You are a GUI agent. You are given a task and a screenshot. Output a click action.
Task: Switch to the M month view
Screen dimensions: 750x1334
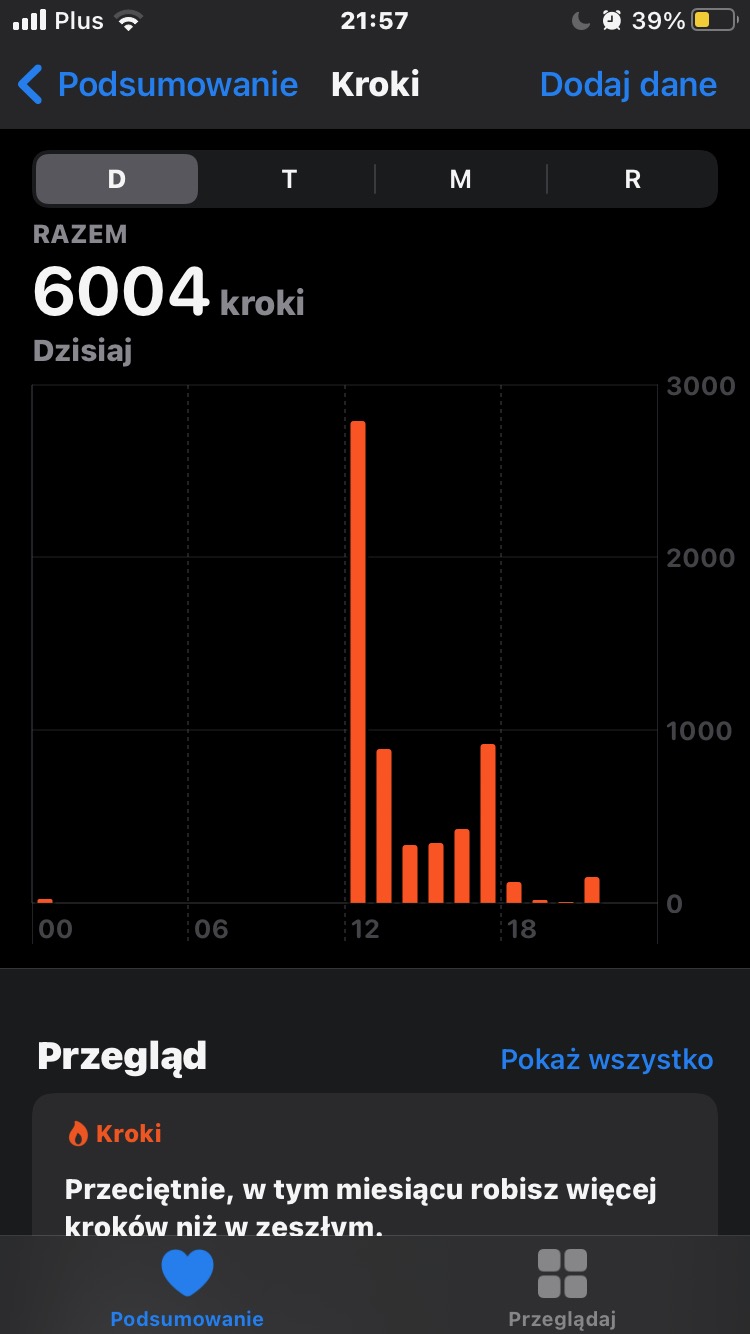tap(460, 179)
